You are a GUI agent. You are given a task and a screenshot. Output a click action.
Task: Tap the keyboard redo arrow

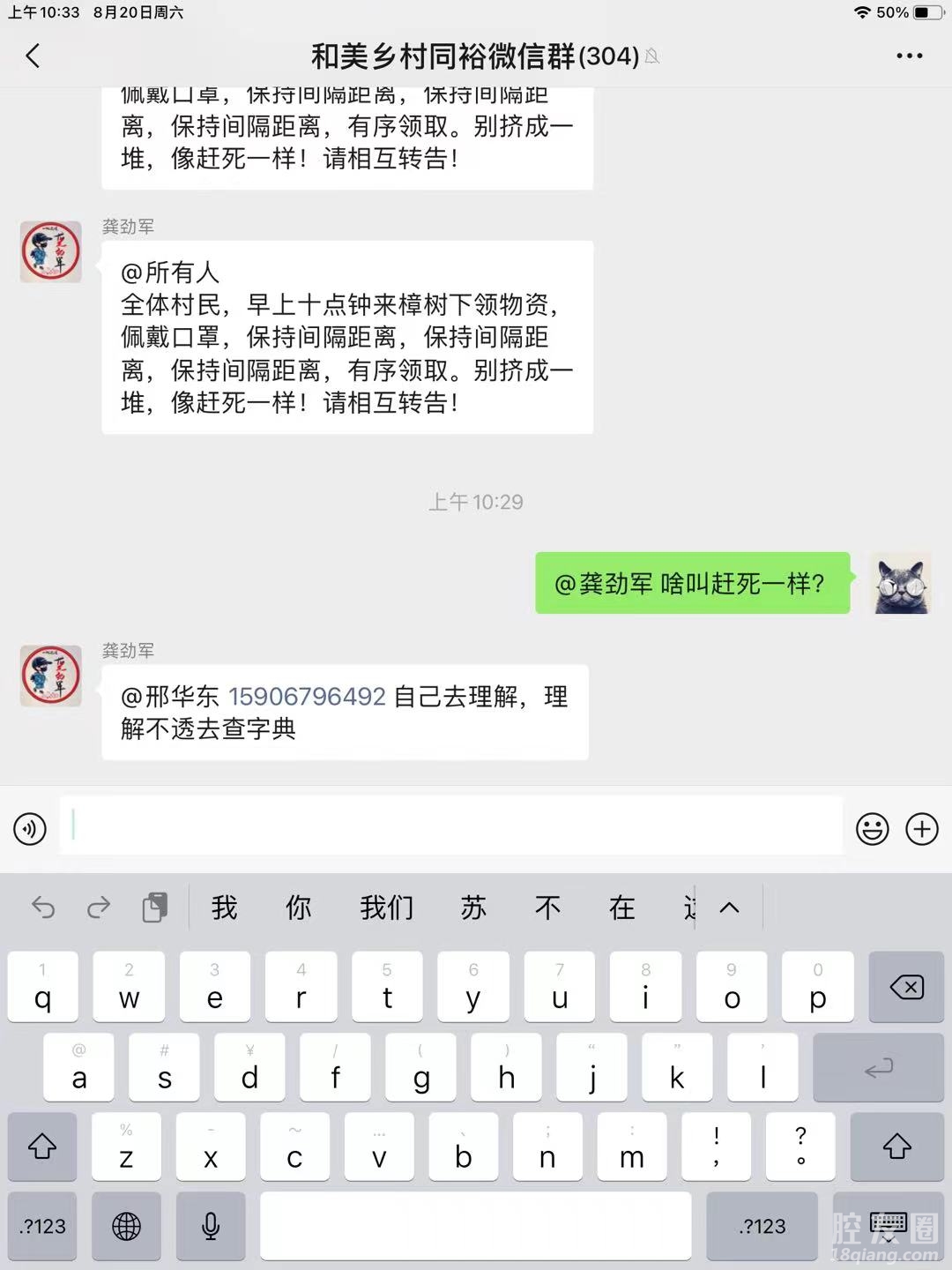click(x=99, y=908)
